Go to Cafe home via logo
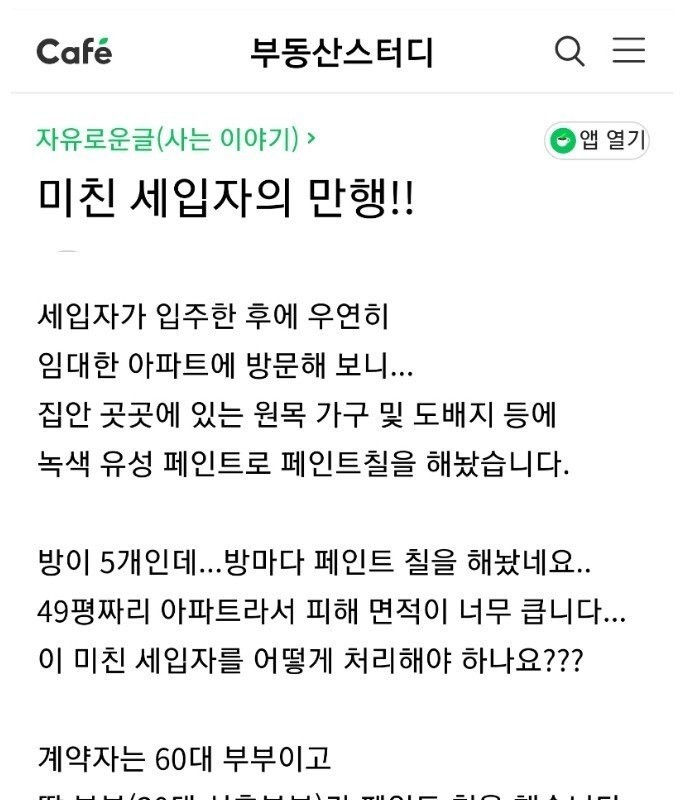This screenshot has height=800, width=682. coord(75,51)
